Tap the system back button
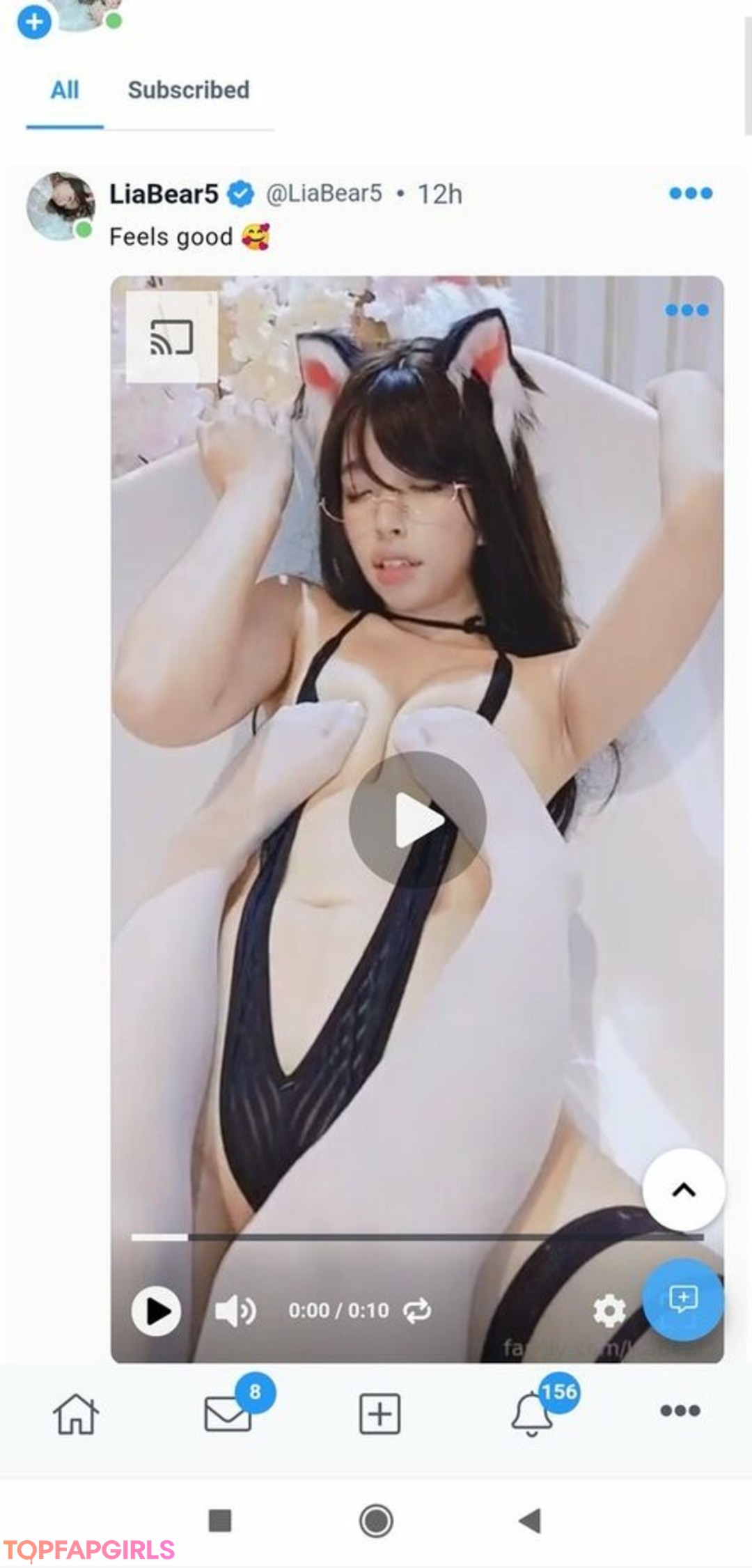 point(530,1520)
